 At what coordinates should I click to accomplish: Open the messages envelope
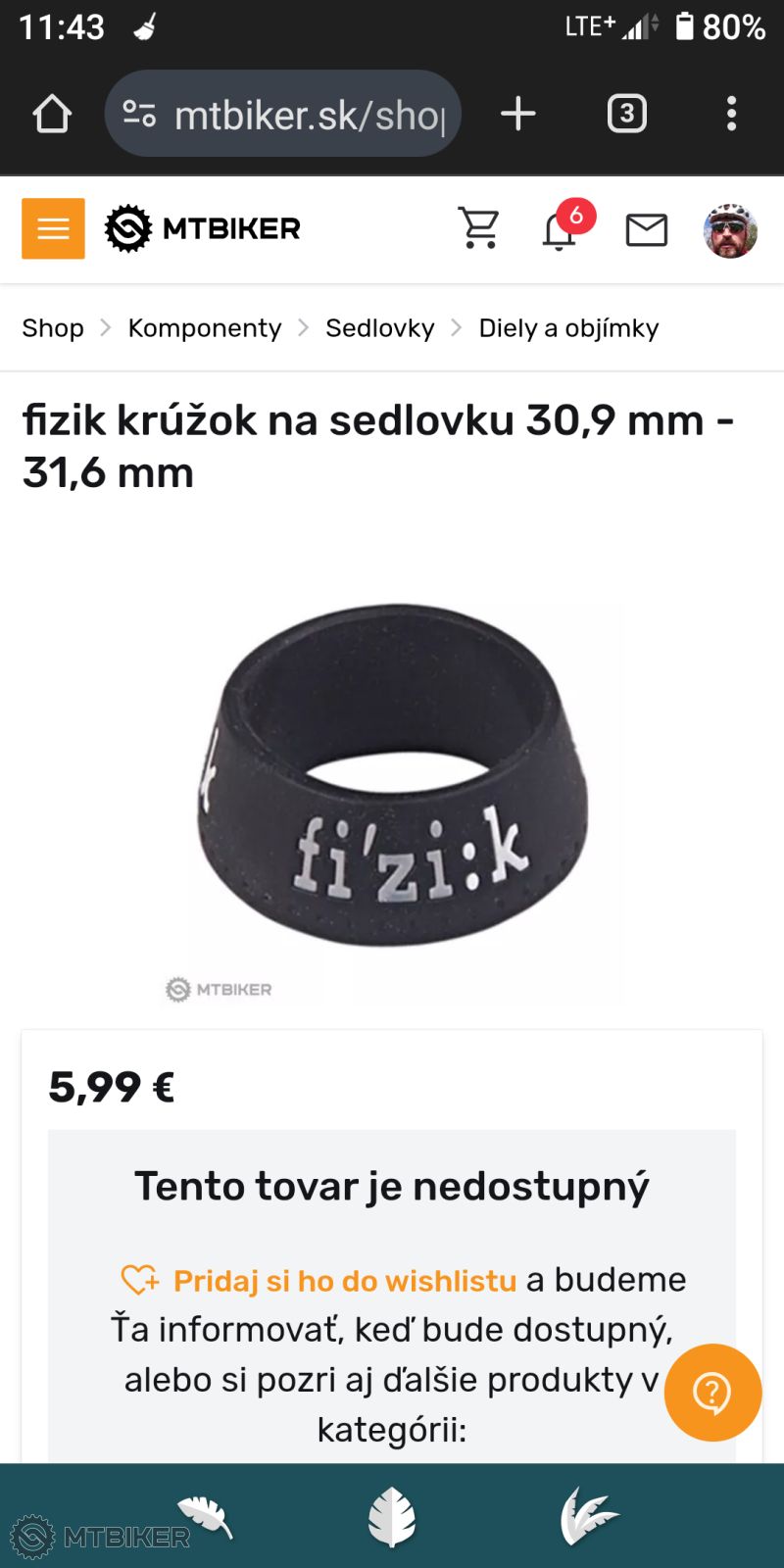coord(647,230)
